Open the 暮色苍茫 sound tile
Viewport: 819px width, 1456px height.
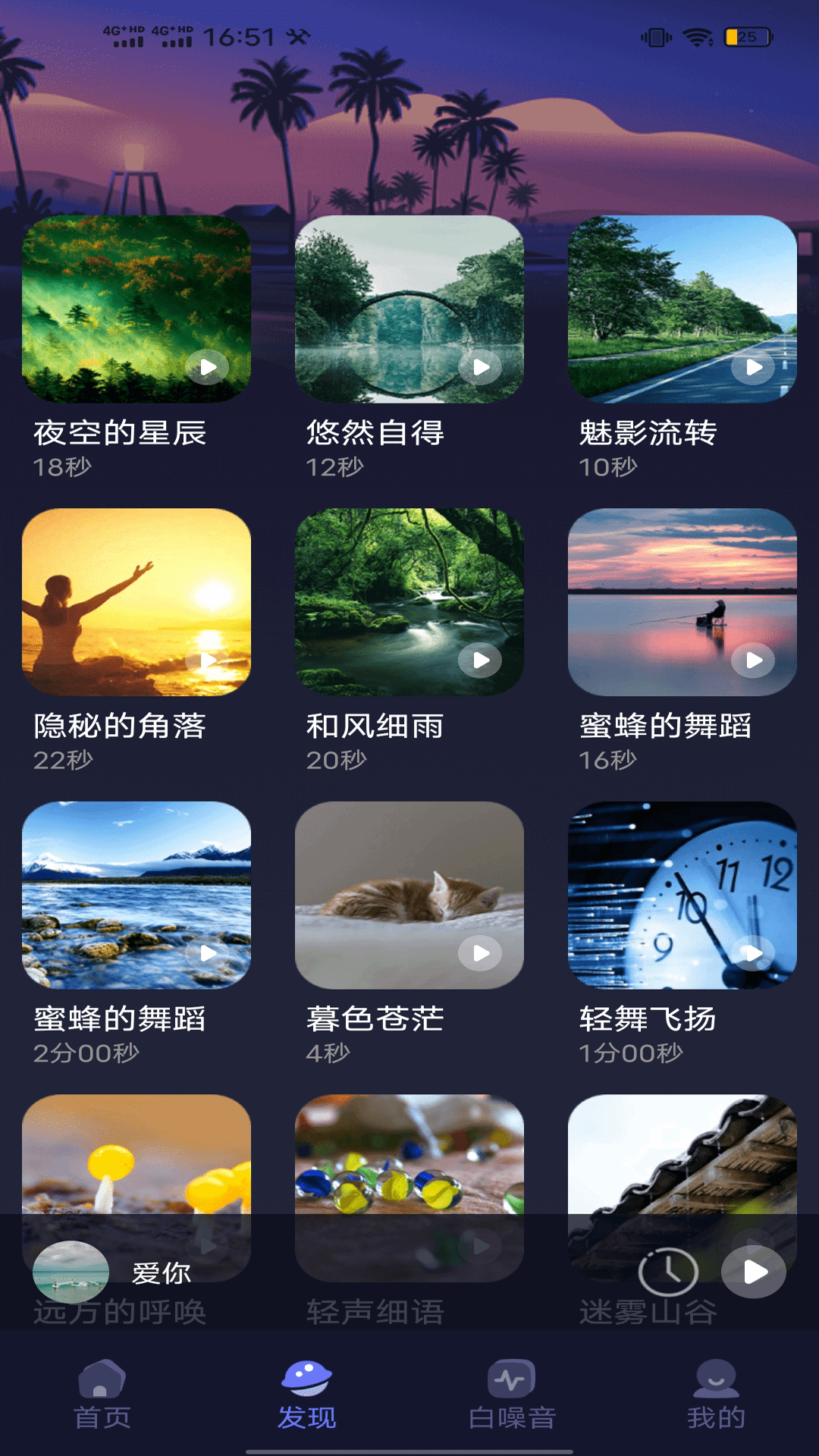[x=409, y=895]
